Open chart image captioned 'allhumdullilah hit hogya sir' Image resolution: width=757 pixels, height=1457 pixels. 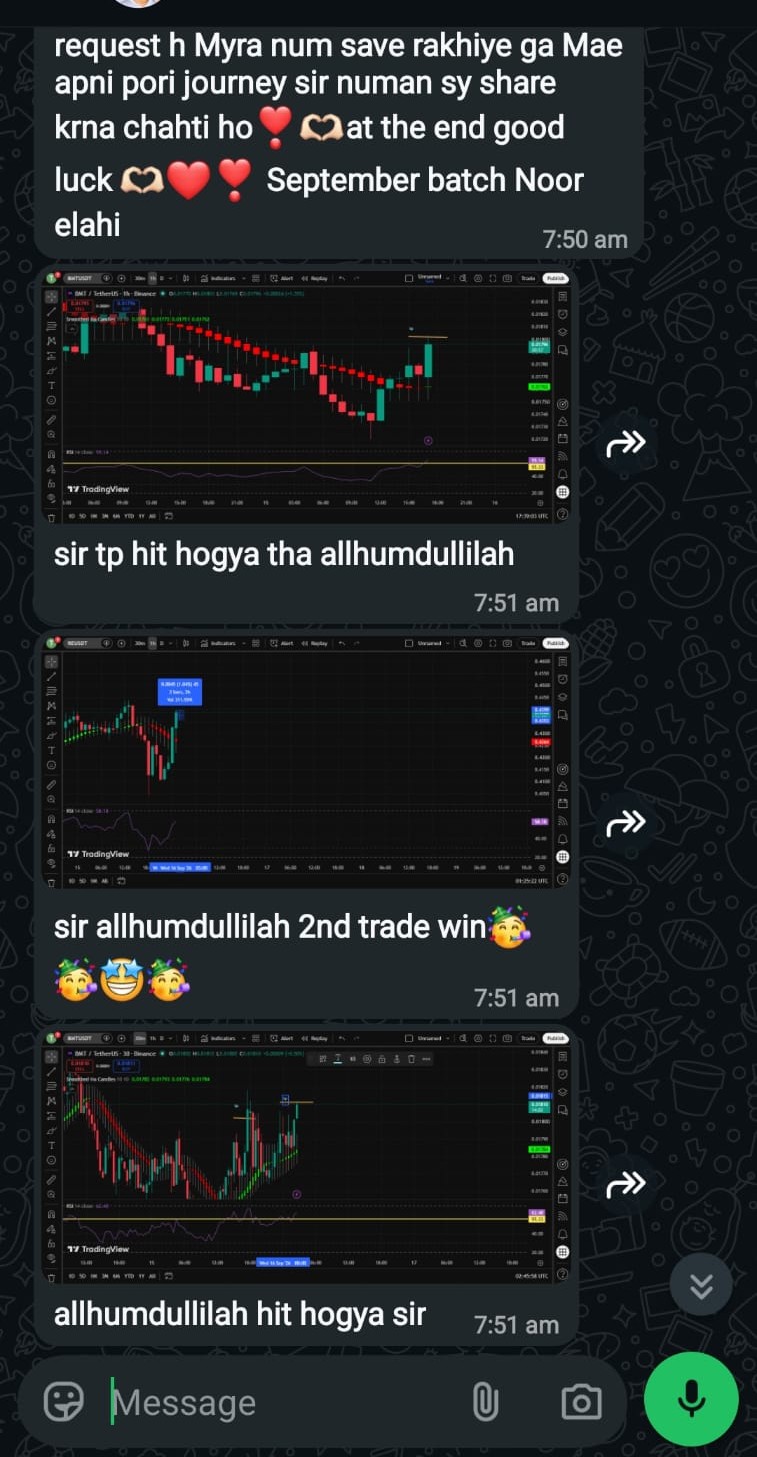[x=308, y=1157]
